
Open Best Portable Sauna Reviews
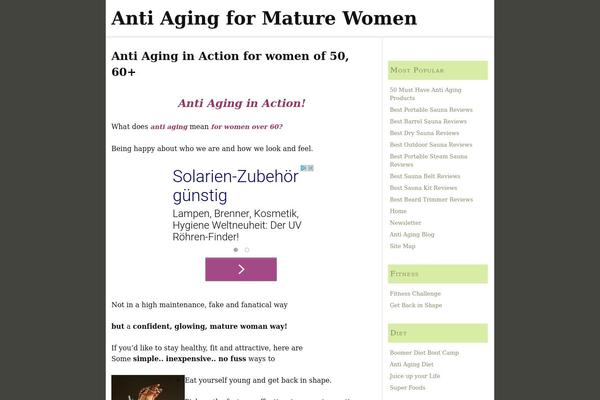pyautogui.click(x=430, y=109)
